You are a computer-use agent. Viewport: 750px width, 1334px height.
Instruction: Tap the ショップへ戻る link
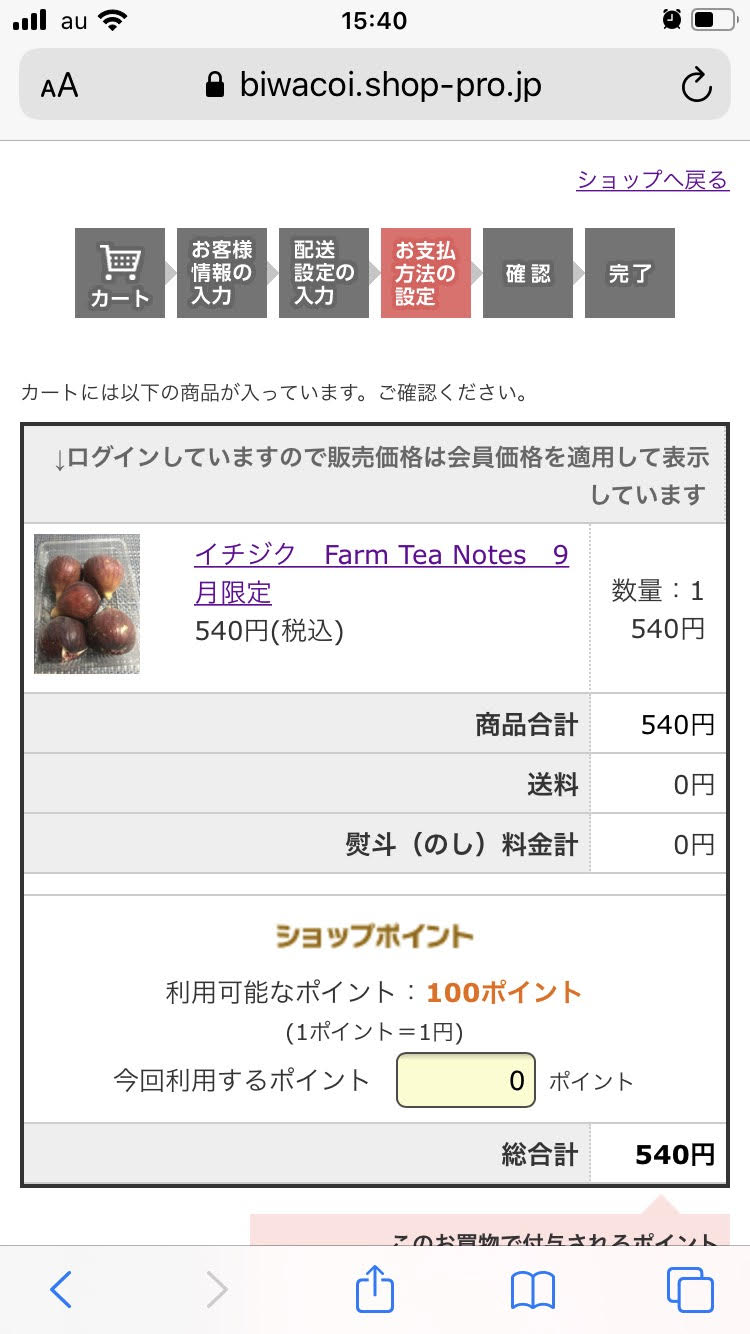point(652,180)
